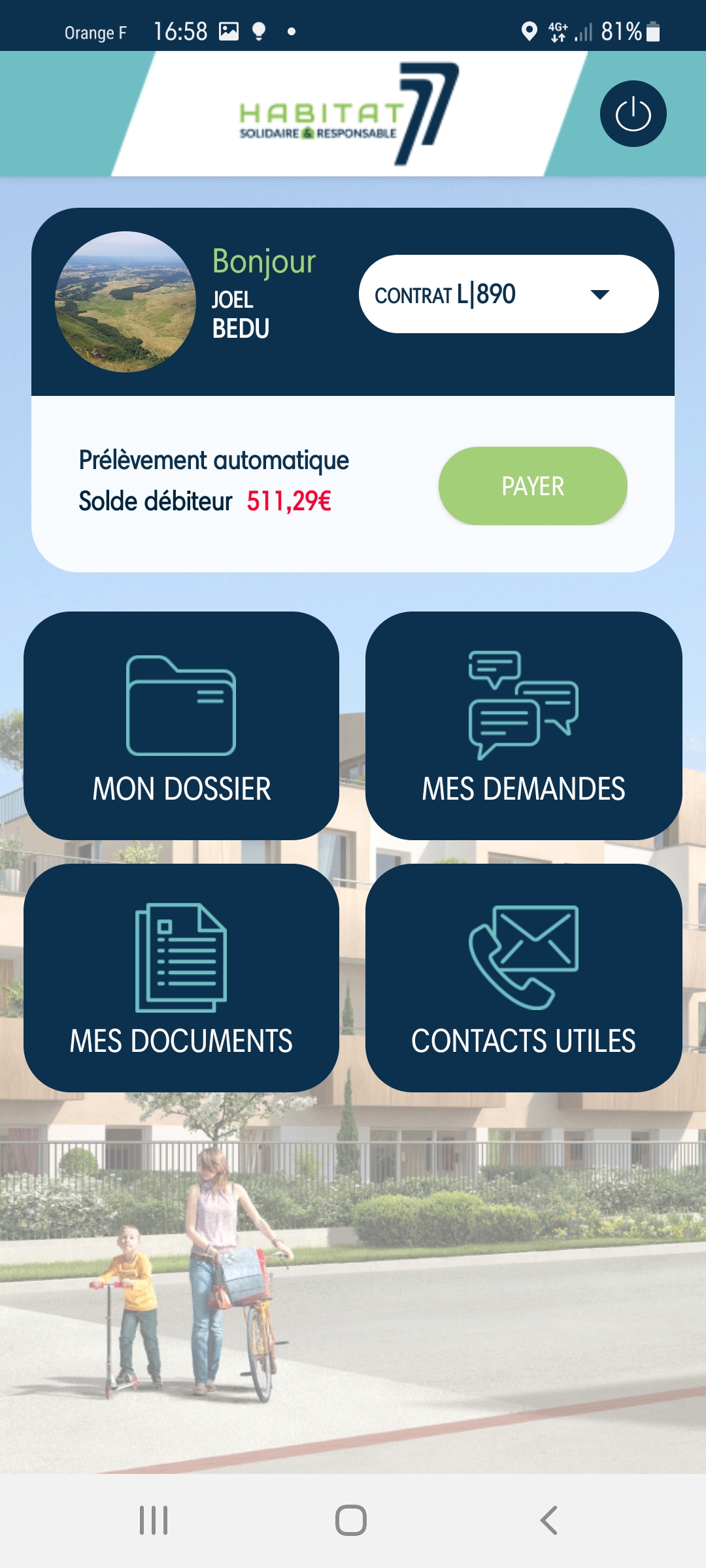
Task: Open recent apps from navigation bar
Action: pyautogui.click(x=154, y=1520)
